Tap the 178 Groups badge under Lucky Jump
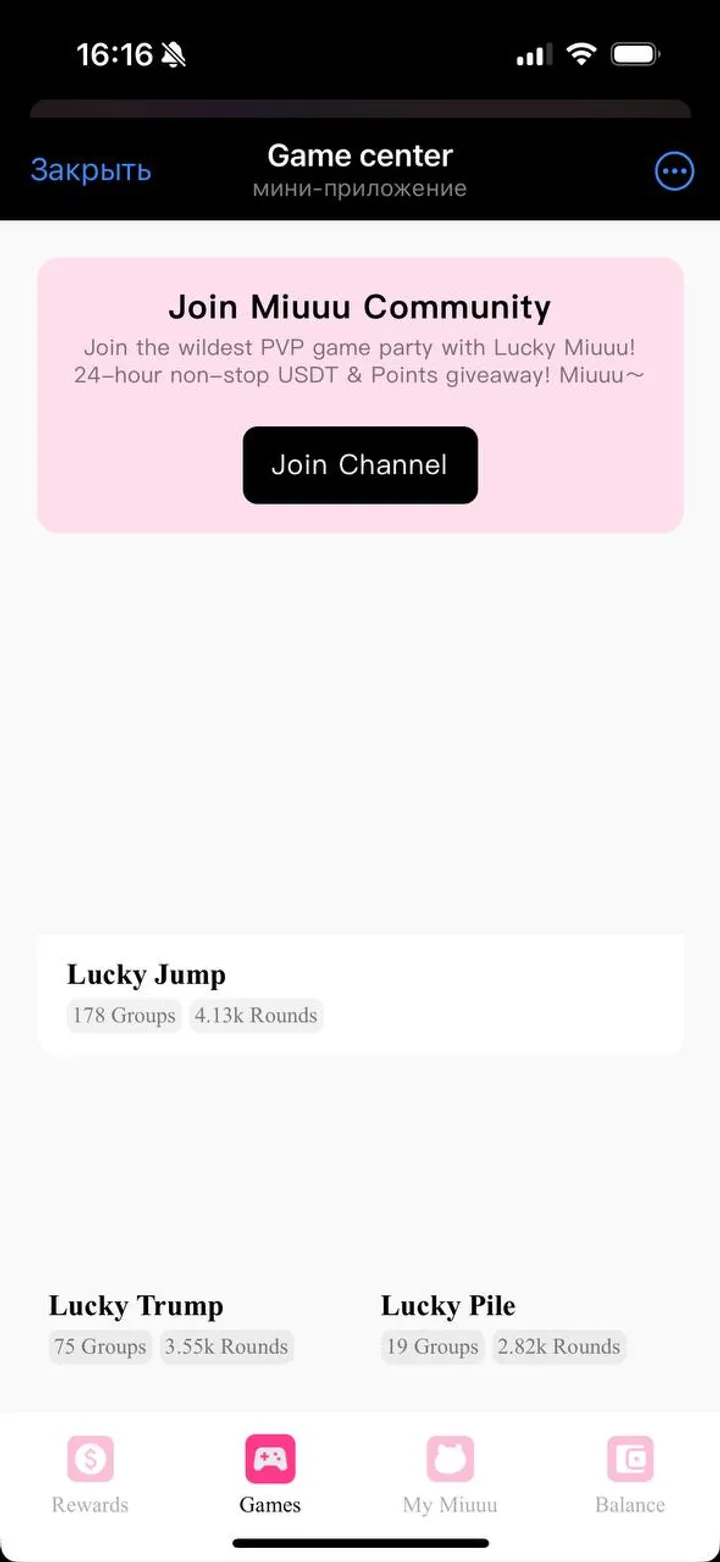The width and height of the screenshot is (720, 1562). tap(123, 1015)
